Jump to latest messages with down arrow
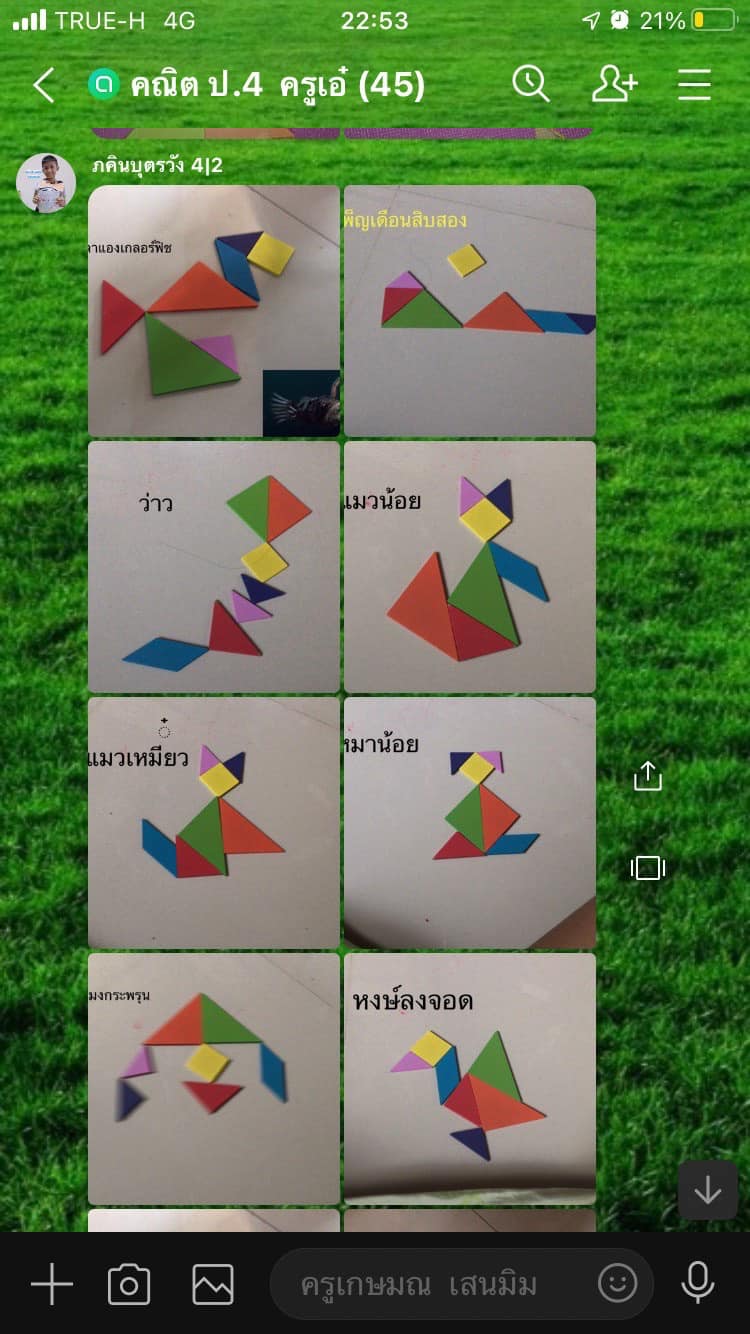The image size is (750, 1334). click(x=707, y=1190)
